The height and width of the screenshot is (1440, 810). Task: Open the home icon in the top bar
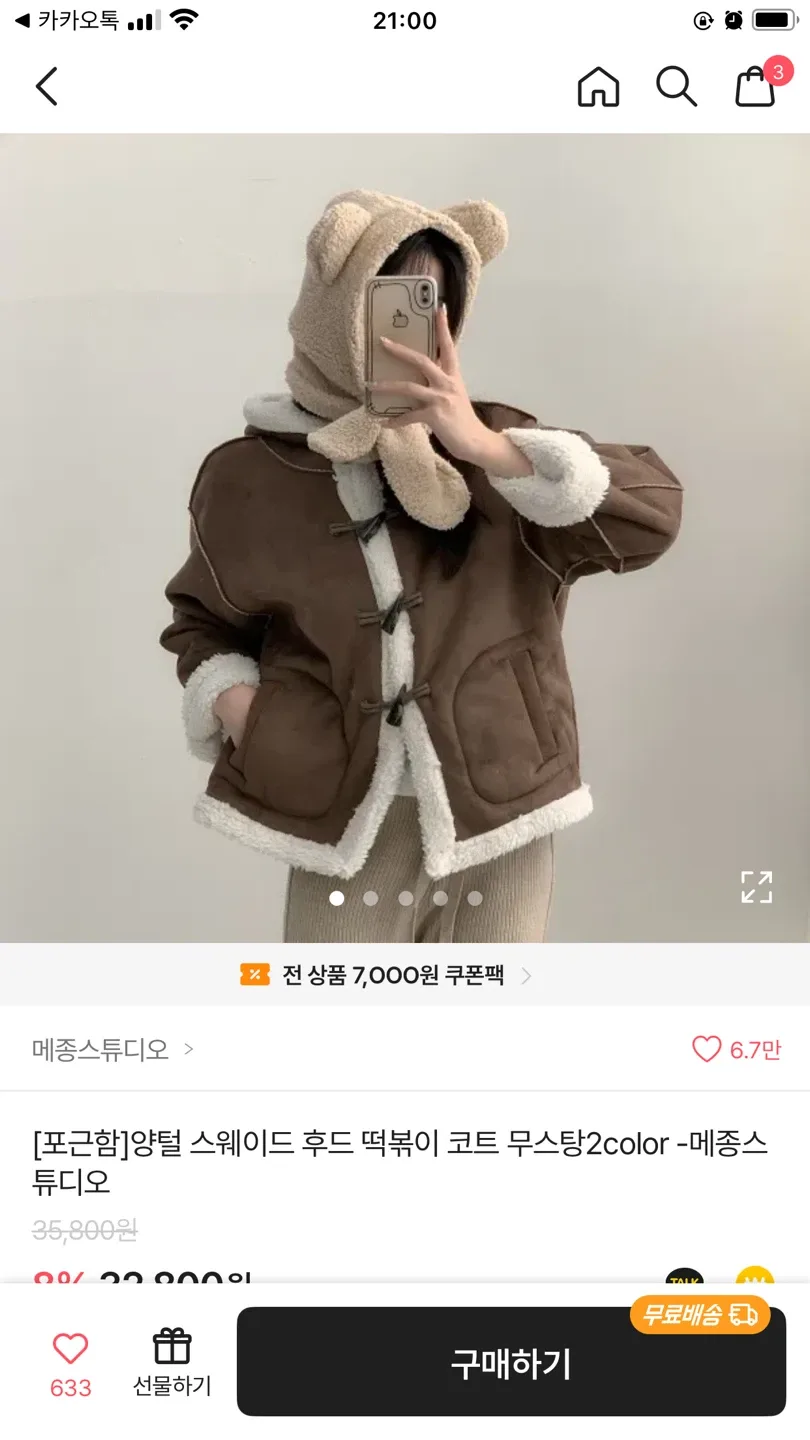pos(598,87)
